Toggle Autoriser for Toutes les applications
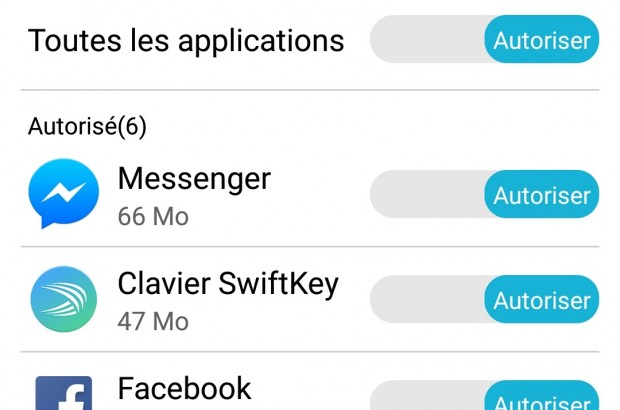This screenshot has height=410, width=620. [x=485, y=41]
